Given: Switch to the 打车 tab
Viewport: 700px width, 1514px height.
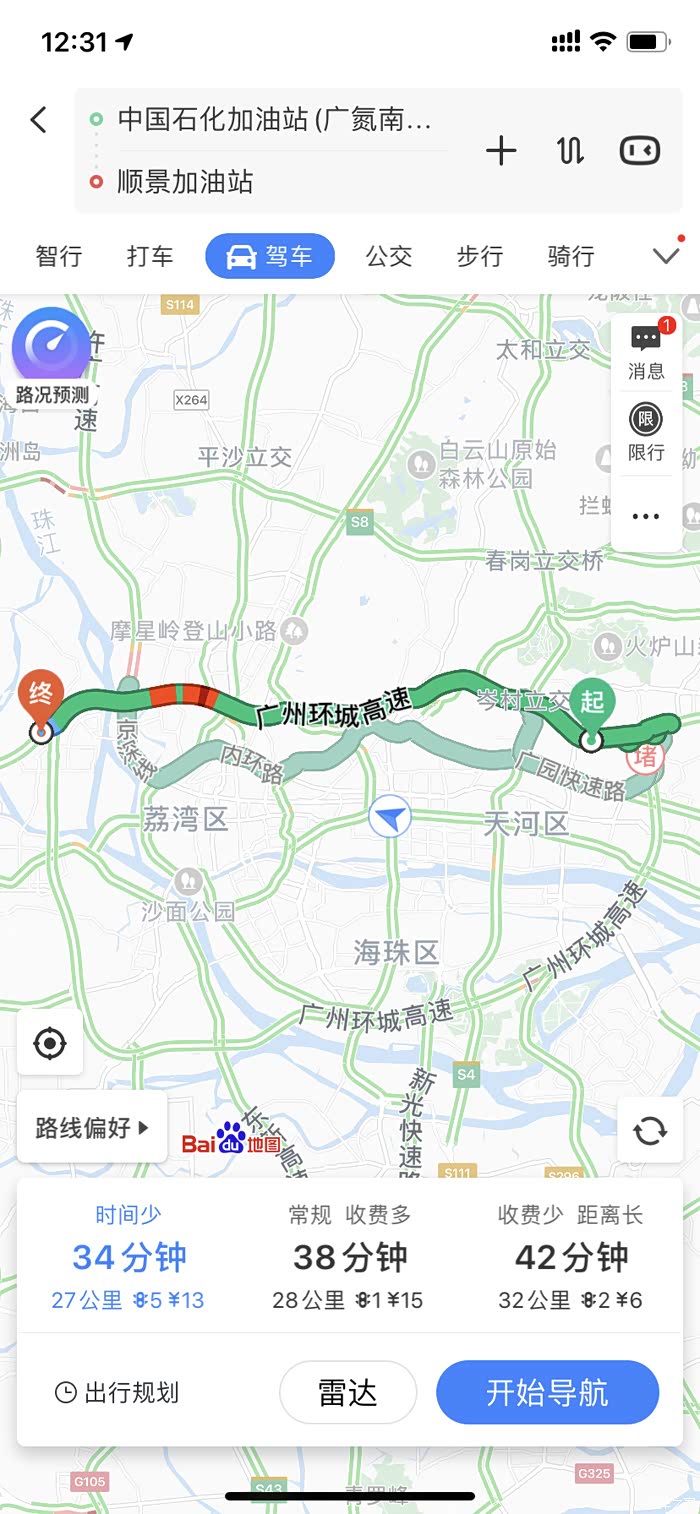Looking at the screenshot, I should [150, 256].
